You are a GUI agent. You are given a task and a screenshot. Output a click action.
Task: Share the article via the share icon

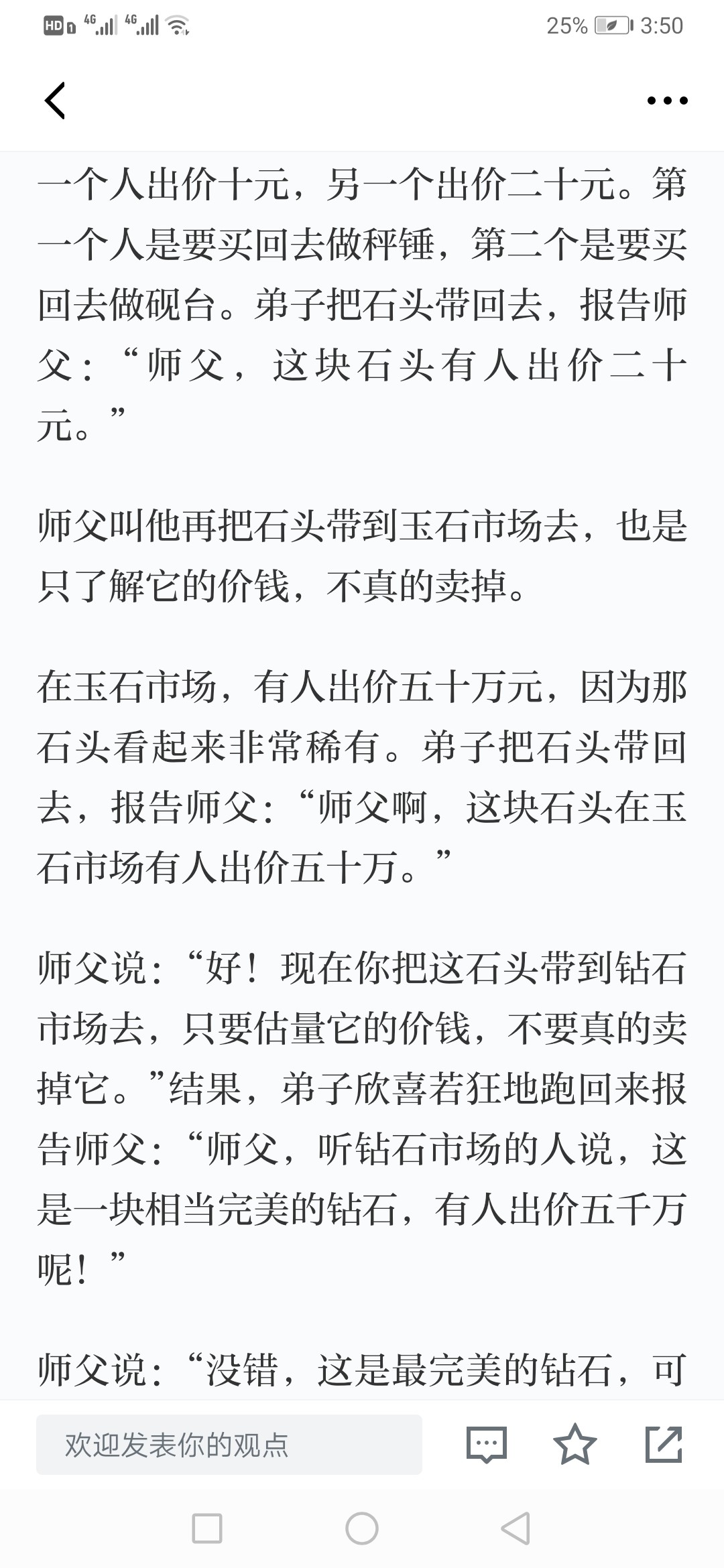pos(664,1444)
